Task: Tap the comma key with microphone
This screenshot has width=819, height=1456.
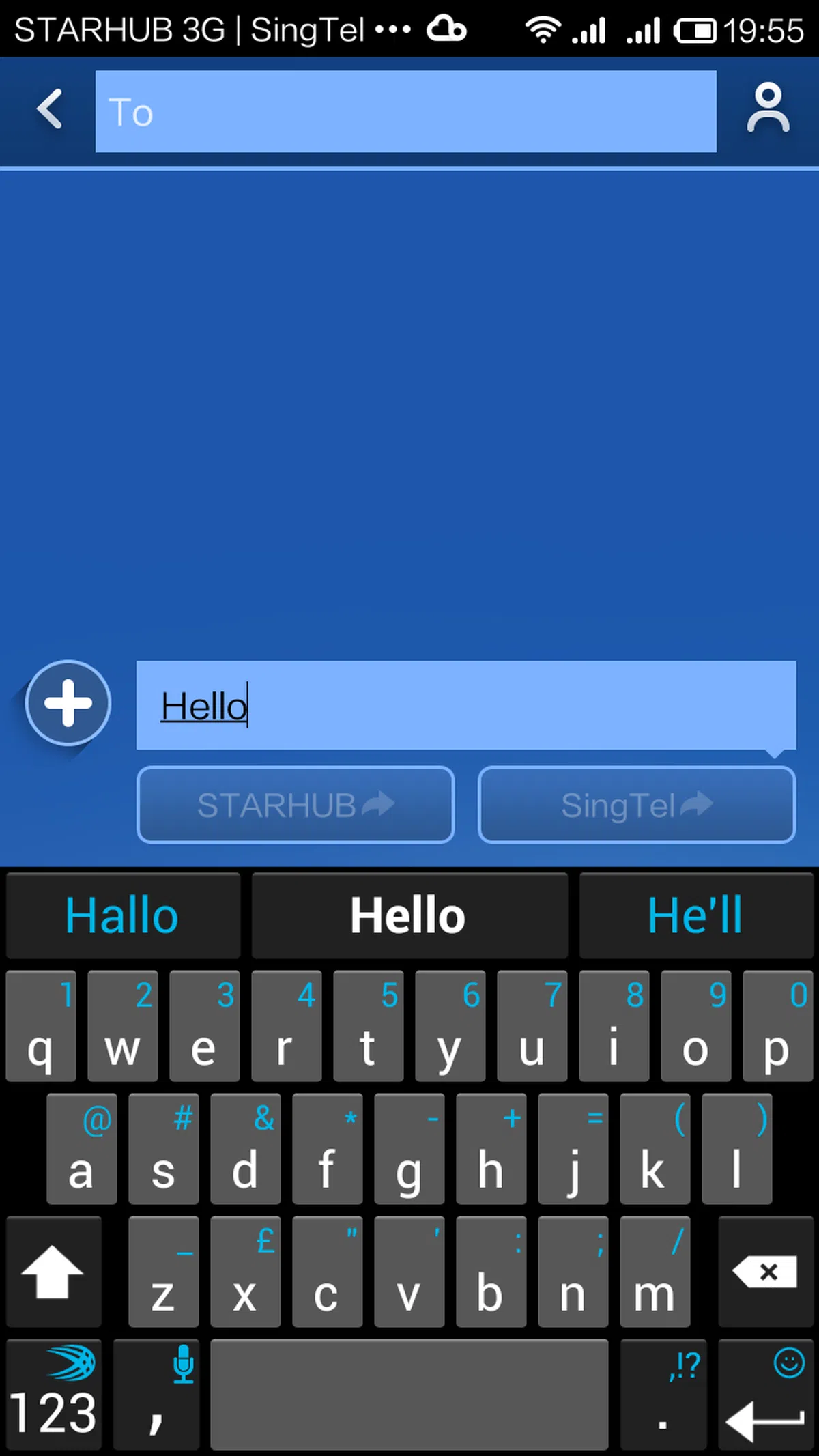Action: coord(156,1395)
